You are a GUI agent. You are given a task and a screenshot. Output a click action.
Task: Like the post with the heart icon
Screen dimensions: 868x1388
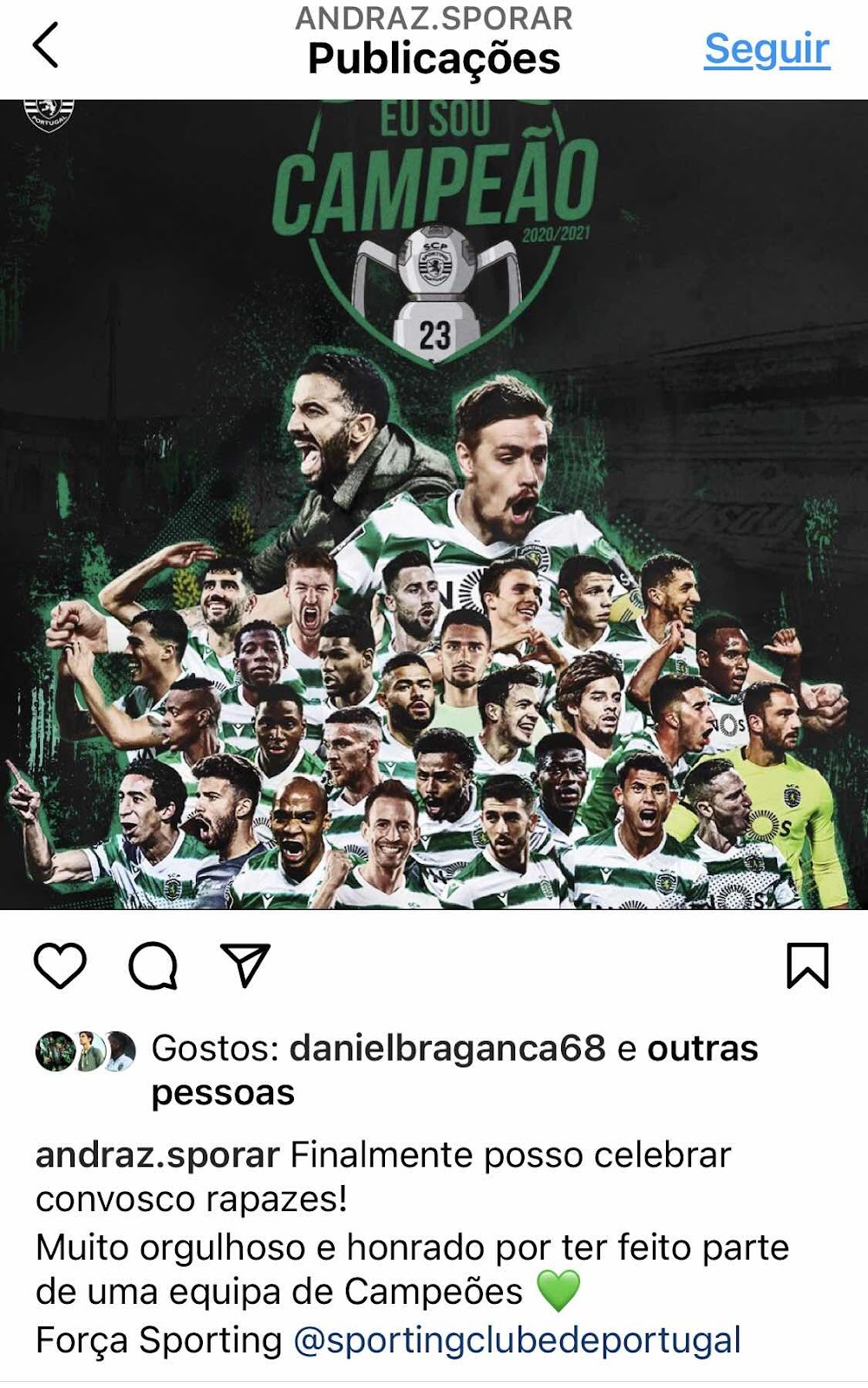(x=60, y=965)
